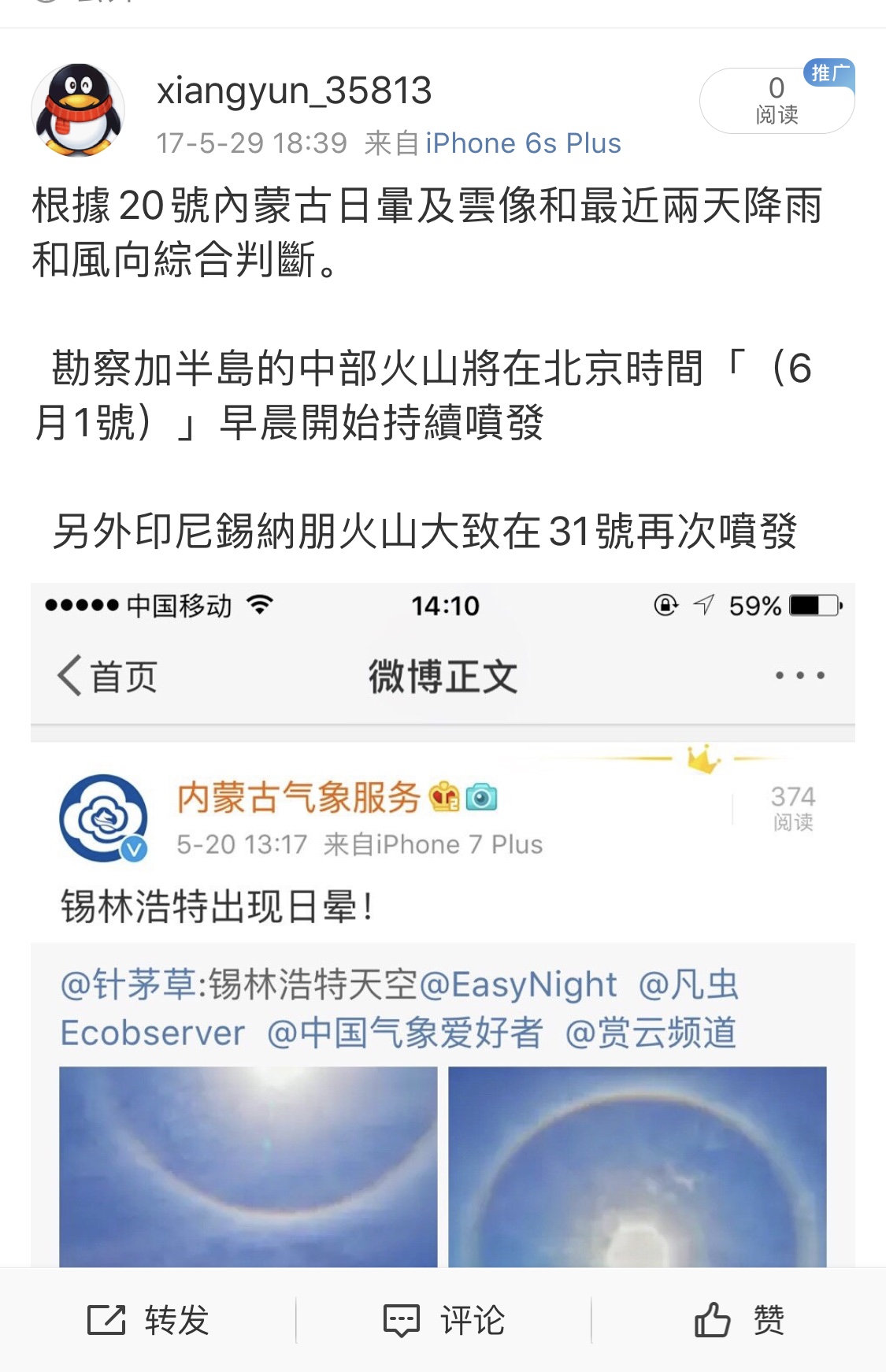886x1372 pixels.
Task: Repost this Weibo via 转发
Action: 148,1320
